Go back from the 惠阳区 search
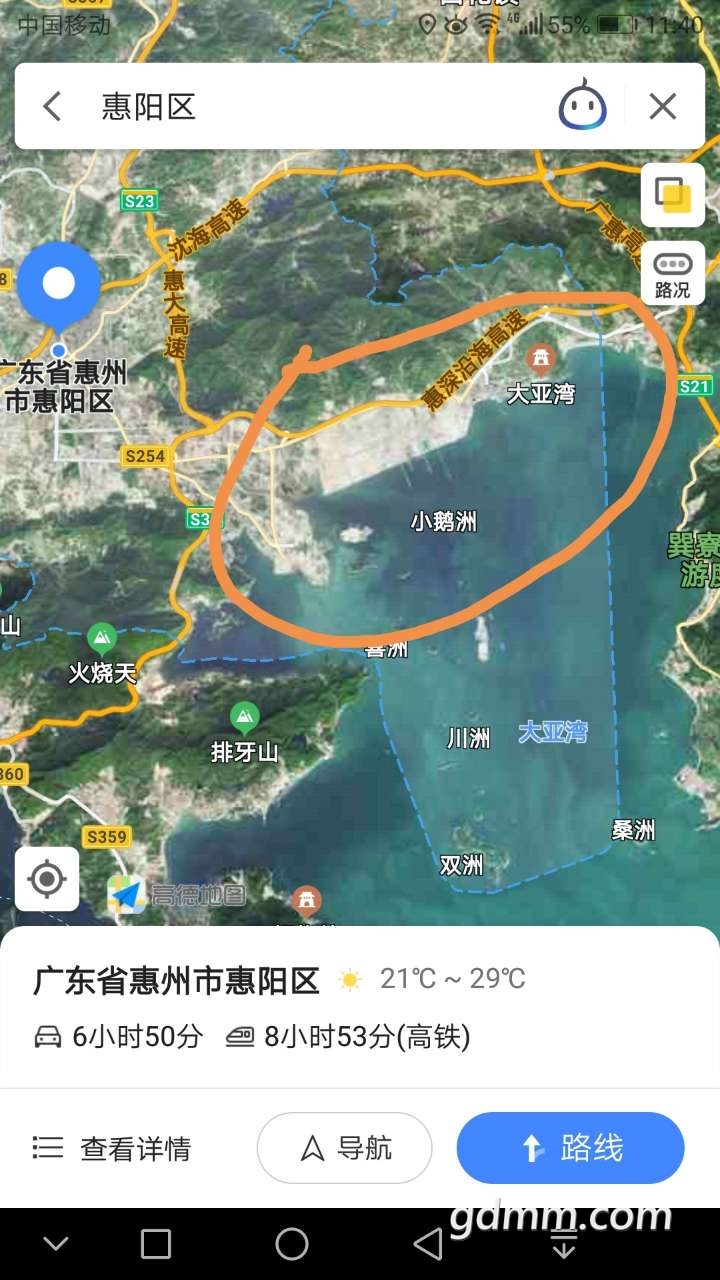720x1280 pixels. coord(52,106)
